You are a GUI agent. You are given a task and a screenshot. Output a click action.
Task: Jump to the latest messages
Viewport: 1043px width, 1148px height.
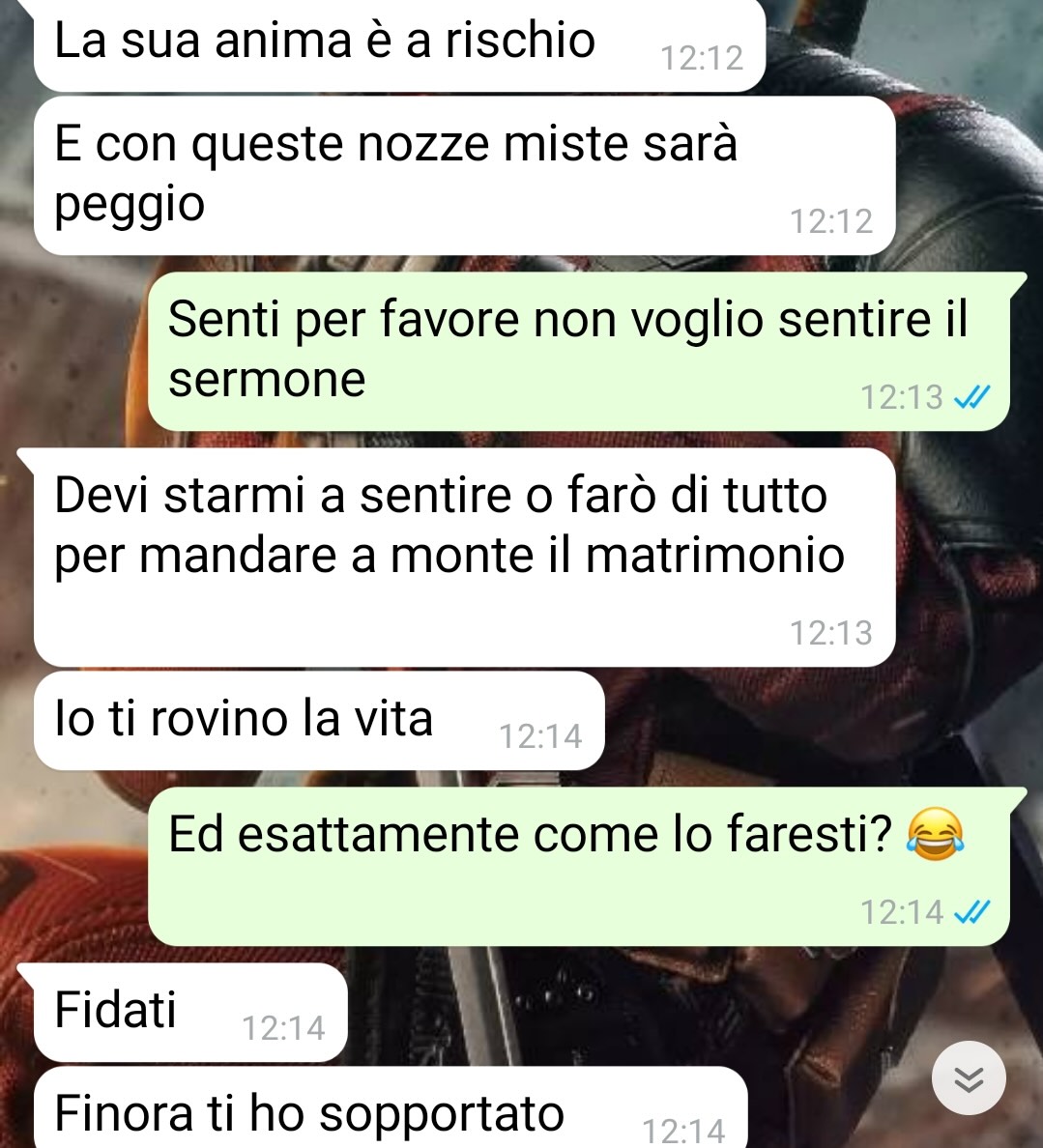pyautogui.click(x=969, y=1077)
